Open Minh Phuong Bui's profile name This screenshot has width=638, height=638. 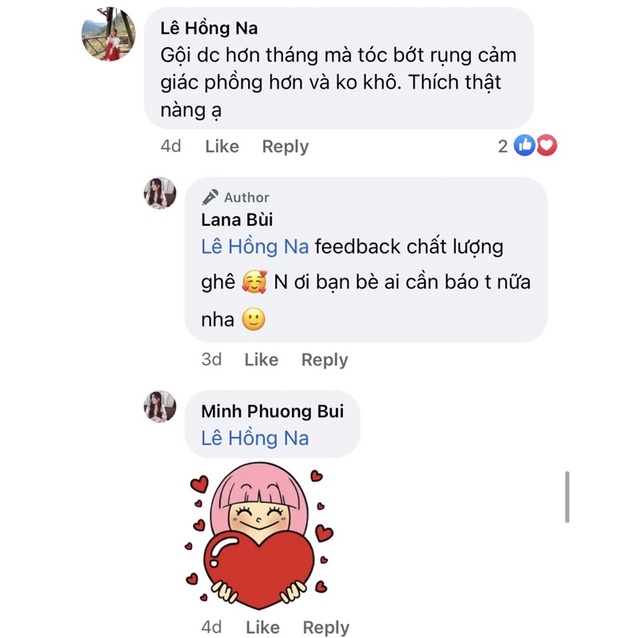pos(272,411)
